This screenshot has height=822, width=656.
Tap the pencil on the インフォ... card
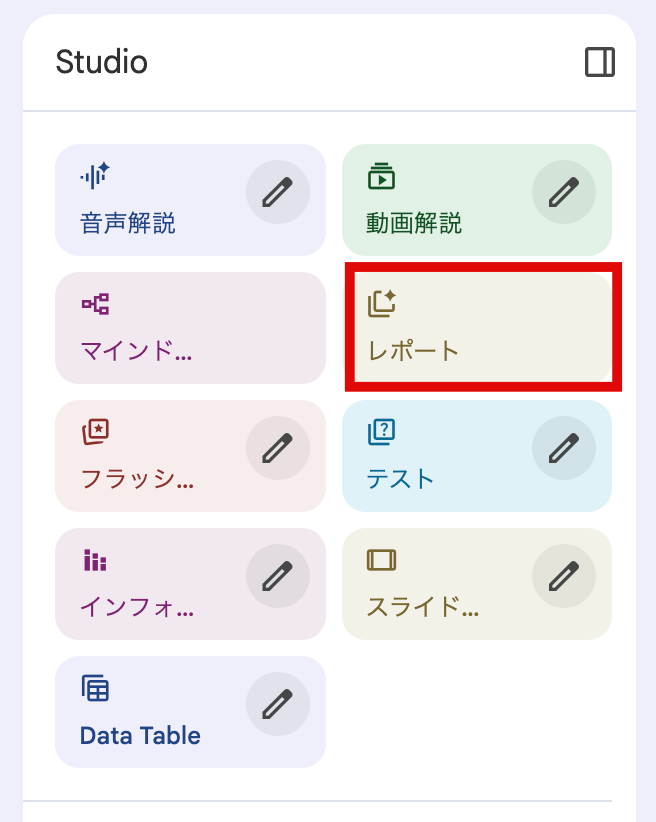[x=278, y=575]
